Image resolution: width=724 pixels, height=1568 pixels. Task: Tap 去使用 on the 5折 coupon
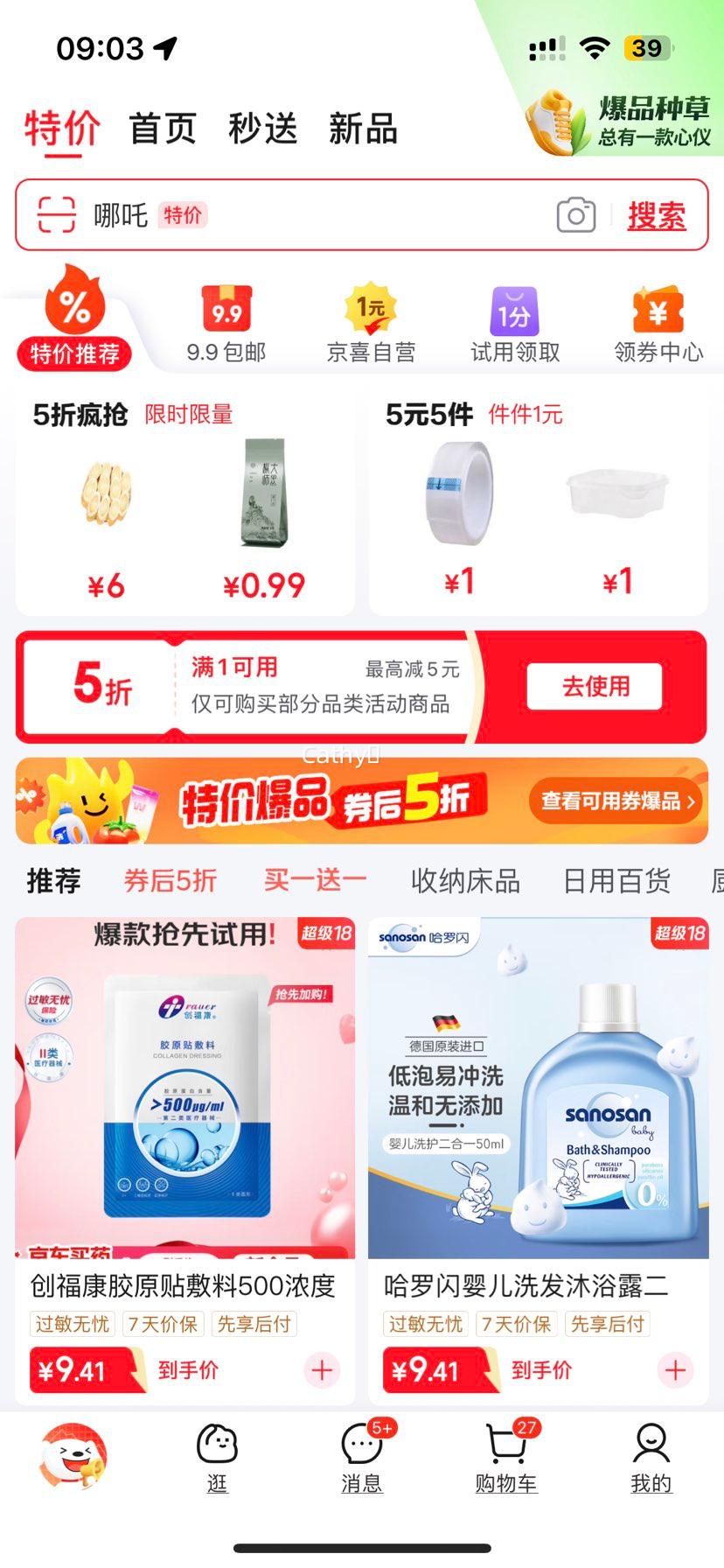[x=594, y=687]
